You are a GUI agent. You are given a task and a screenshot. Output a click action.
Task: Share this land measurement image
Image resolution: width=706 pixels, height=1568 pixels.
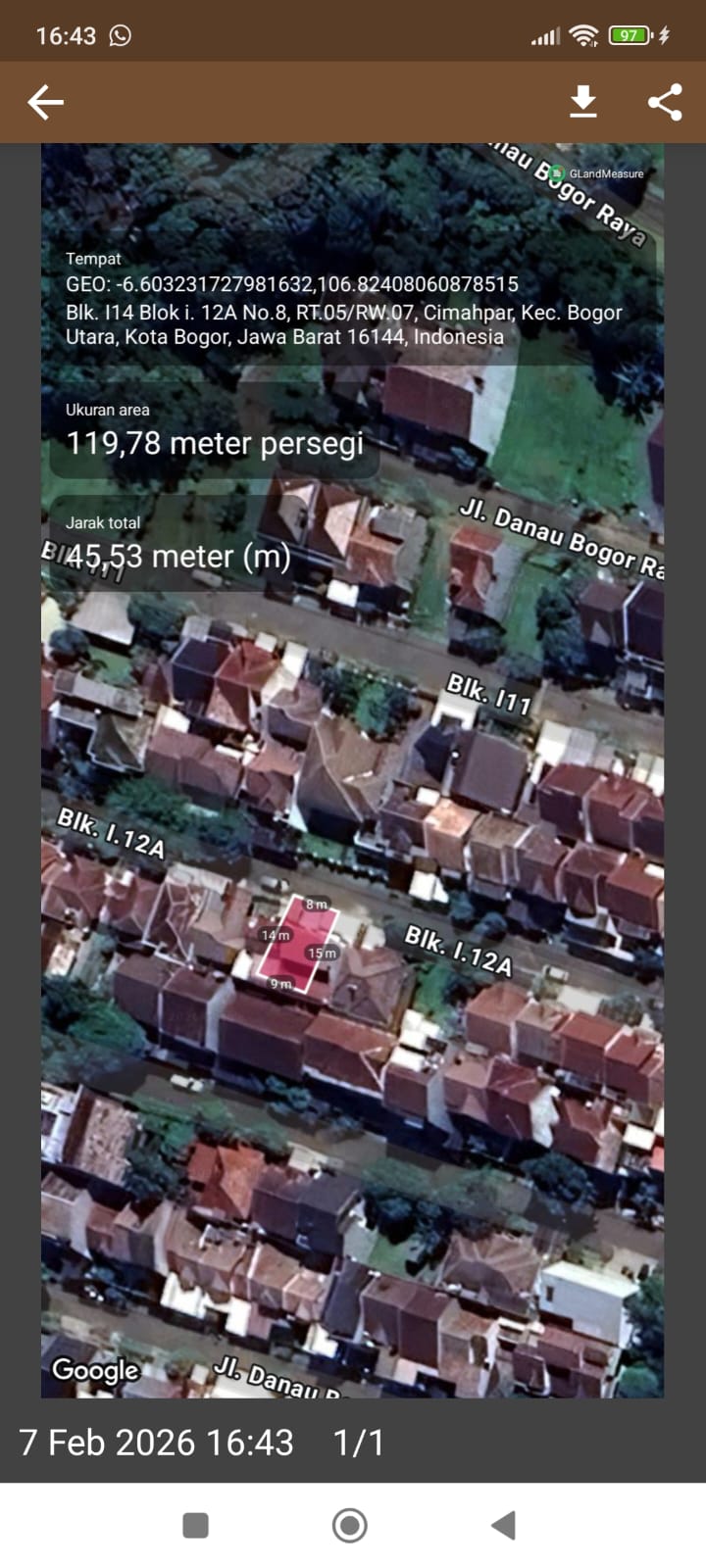click(665, 102)
